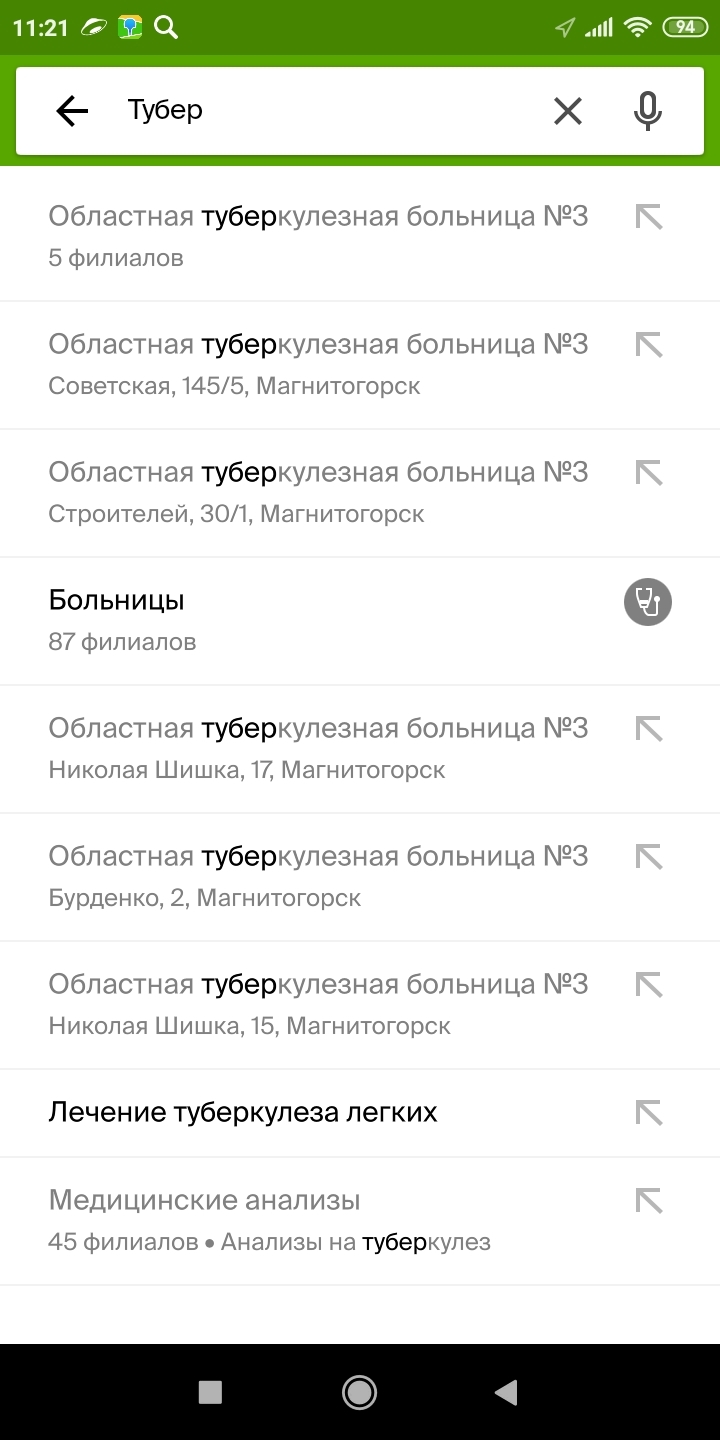The image size is (720, 1440).
Task: Fill the query with Медицинские анализы using its arrow
Action: [x=649, y=1200]
